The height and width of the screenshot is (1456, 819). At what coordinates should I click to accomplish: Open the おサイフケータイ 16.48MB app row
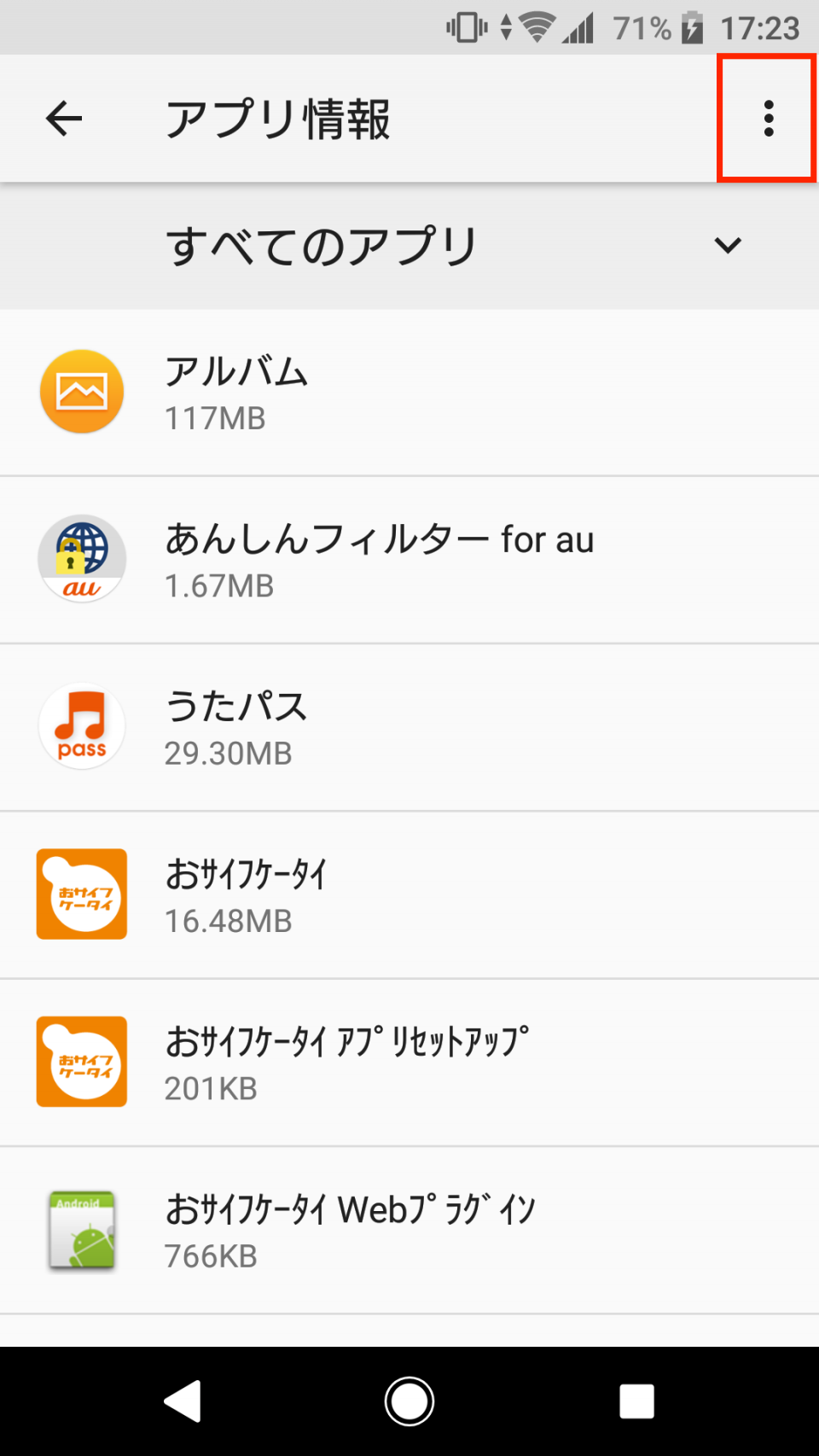click(x=409, y=894)
